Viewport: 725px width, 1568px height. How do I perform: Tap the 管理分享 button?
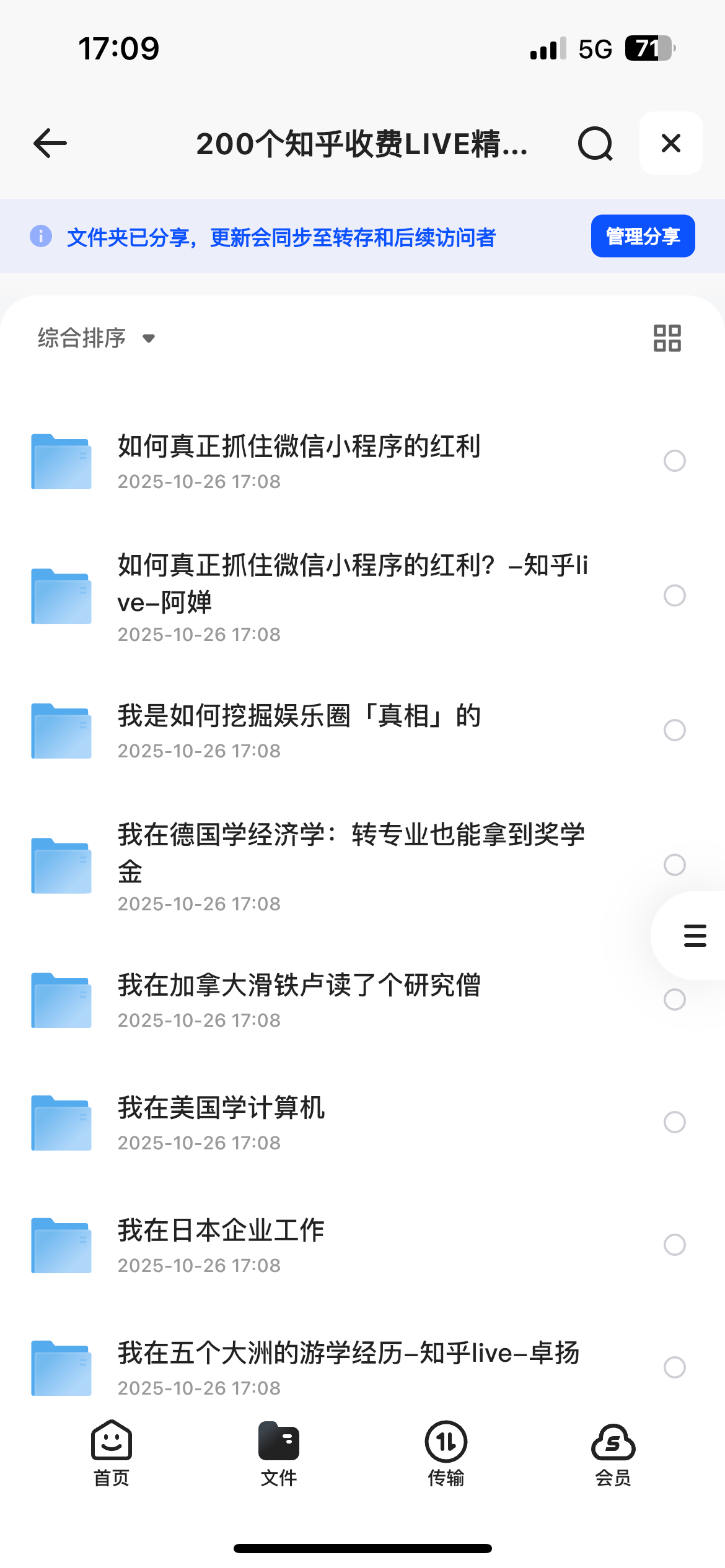pyautogui.click(x=643, y=236)
